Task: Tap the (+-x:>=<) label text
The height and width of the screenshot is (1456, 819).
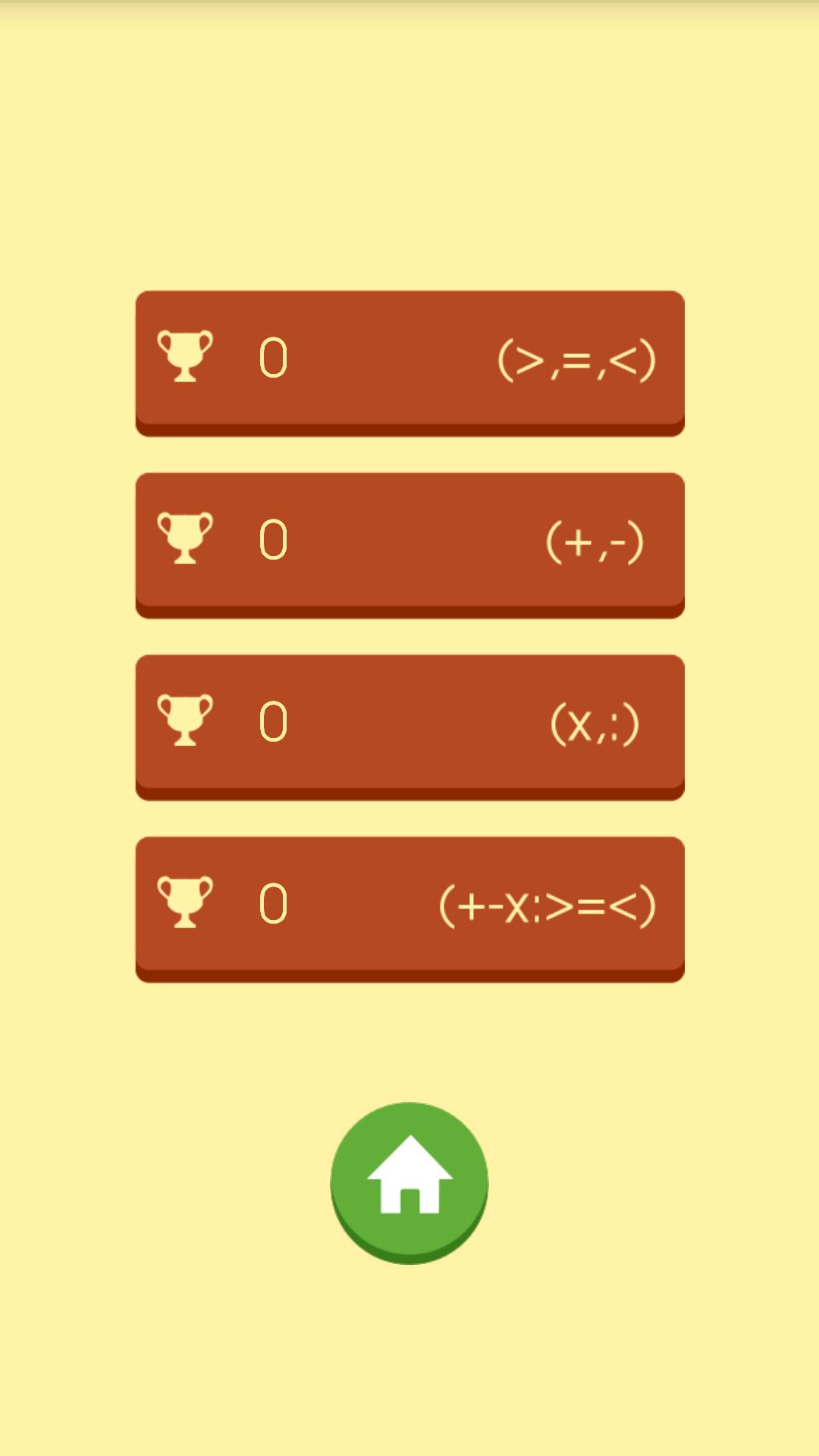Action: pos(550,904)
